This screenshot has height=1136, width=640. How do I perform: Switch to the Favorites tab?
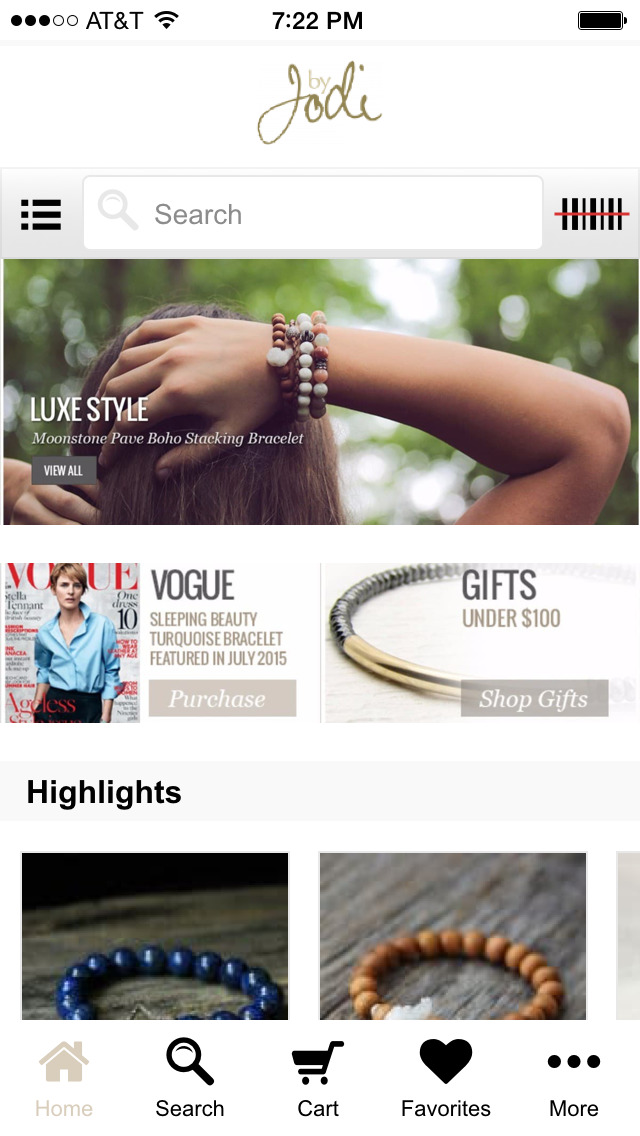pyautogui.click(x=446, y=1078)
